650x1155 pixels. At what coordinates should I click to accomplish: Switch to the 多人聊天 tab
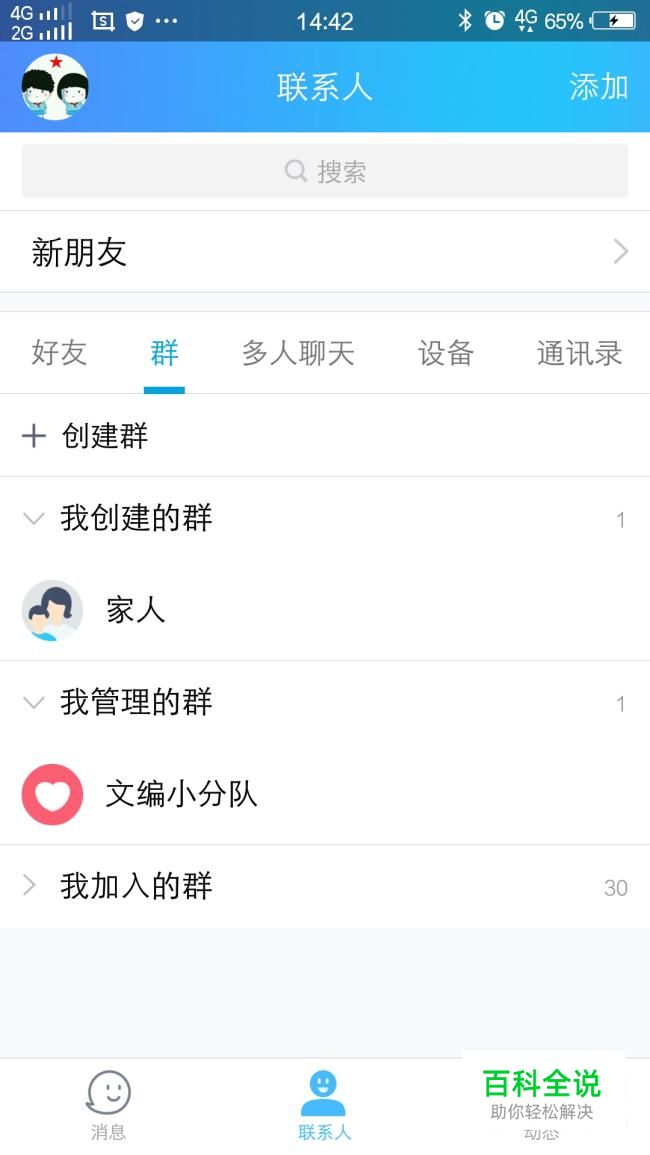click(298, 353)
